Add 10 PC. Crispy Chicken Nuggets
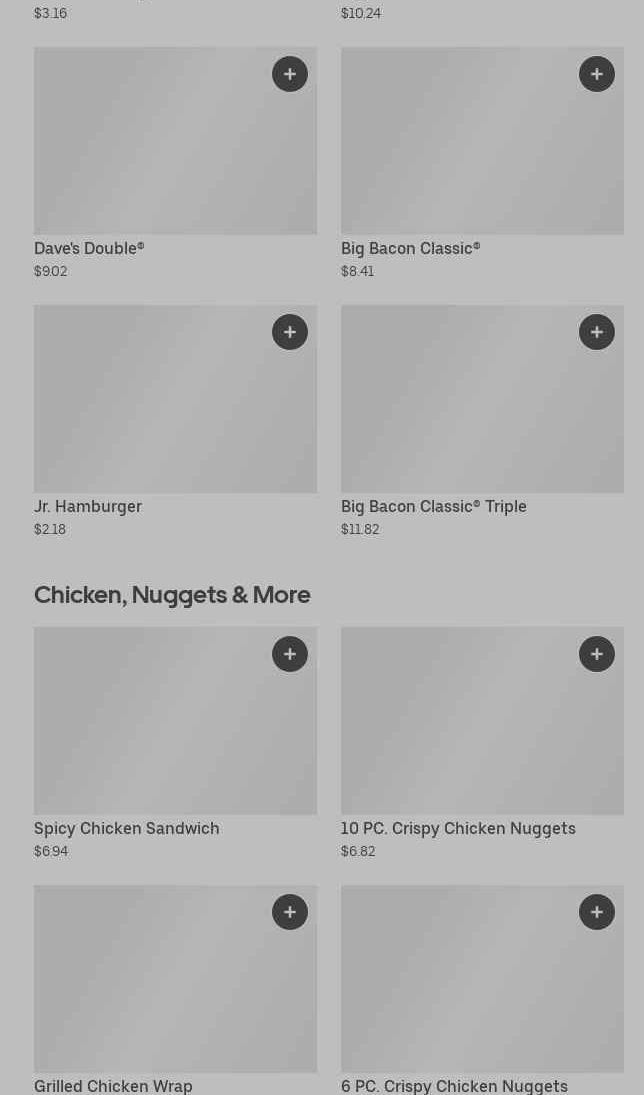644x1095 pixels. click(x=597, y=654)
